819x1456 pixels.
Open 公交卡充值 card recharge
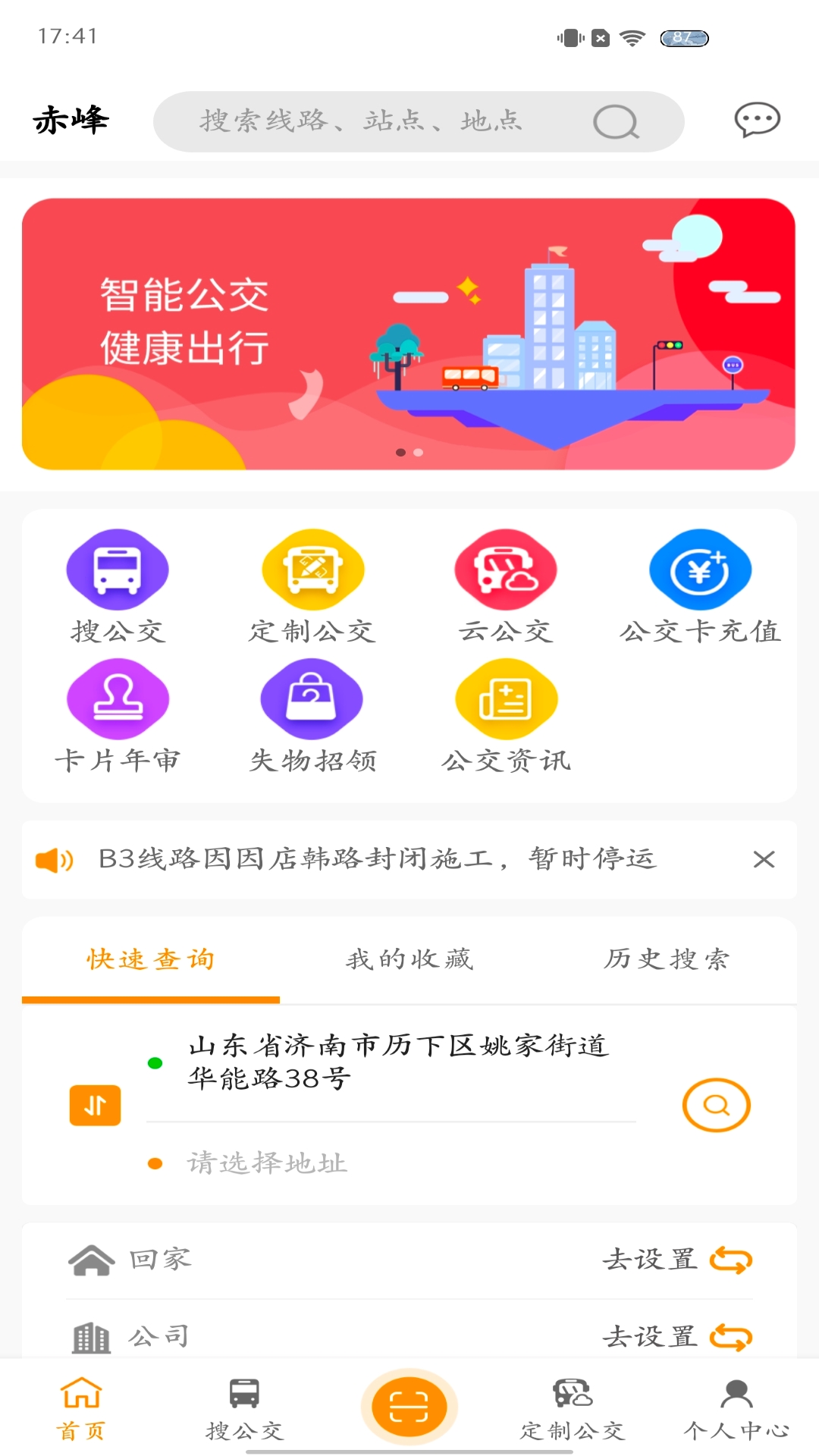701,569
